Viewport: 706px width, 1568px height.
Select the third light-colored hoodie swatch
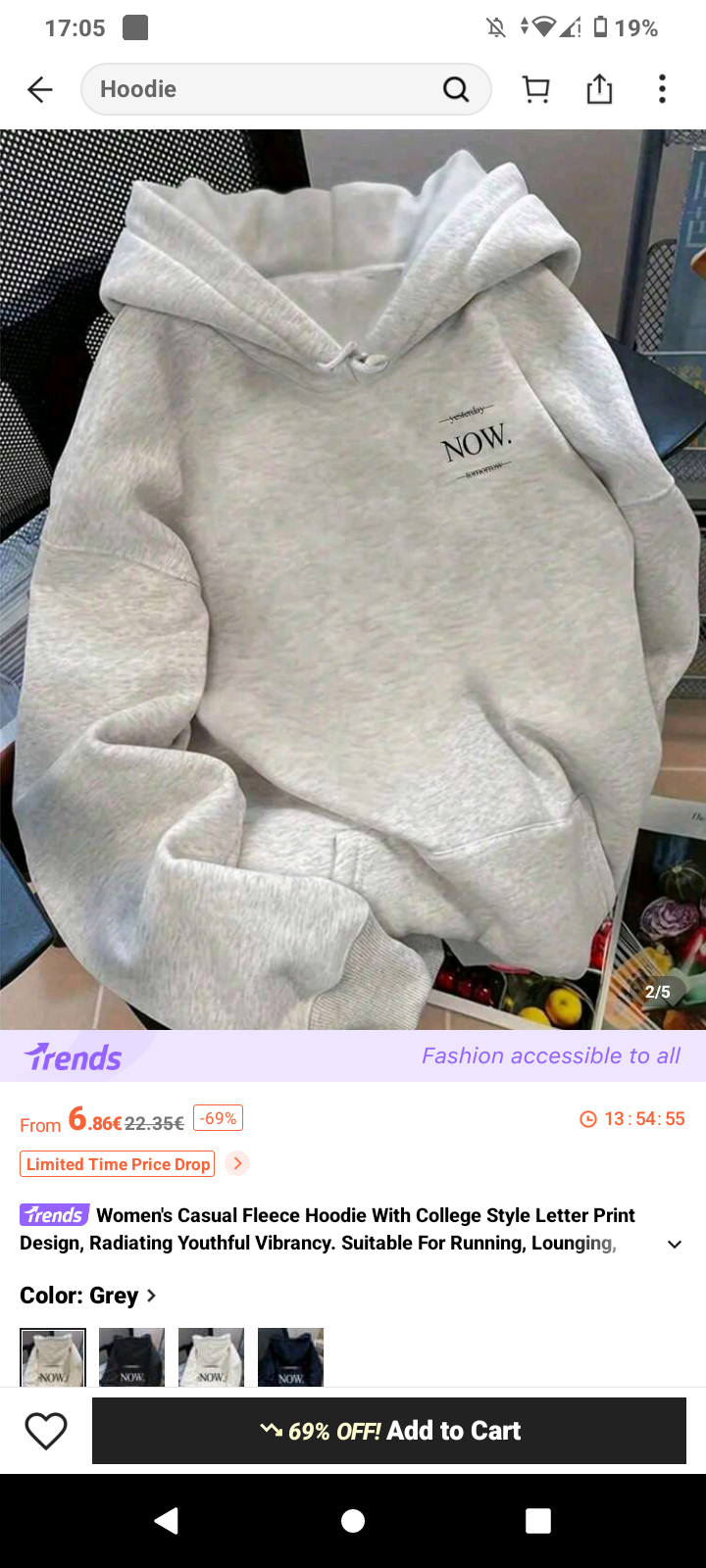click(211, 1357)
